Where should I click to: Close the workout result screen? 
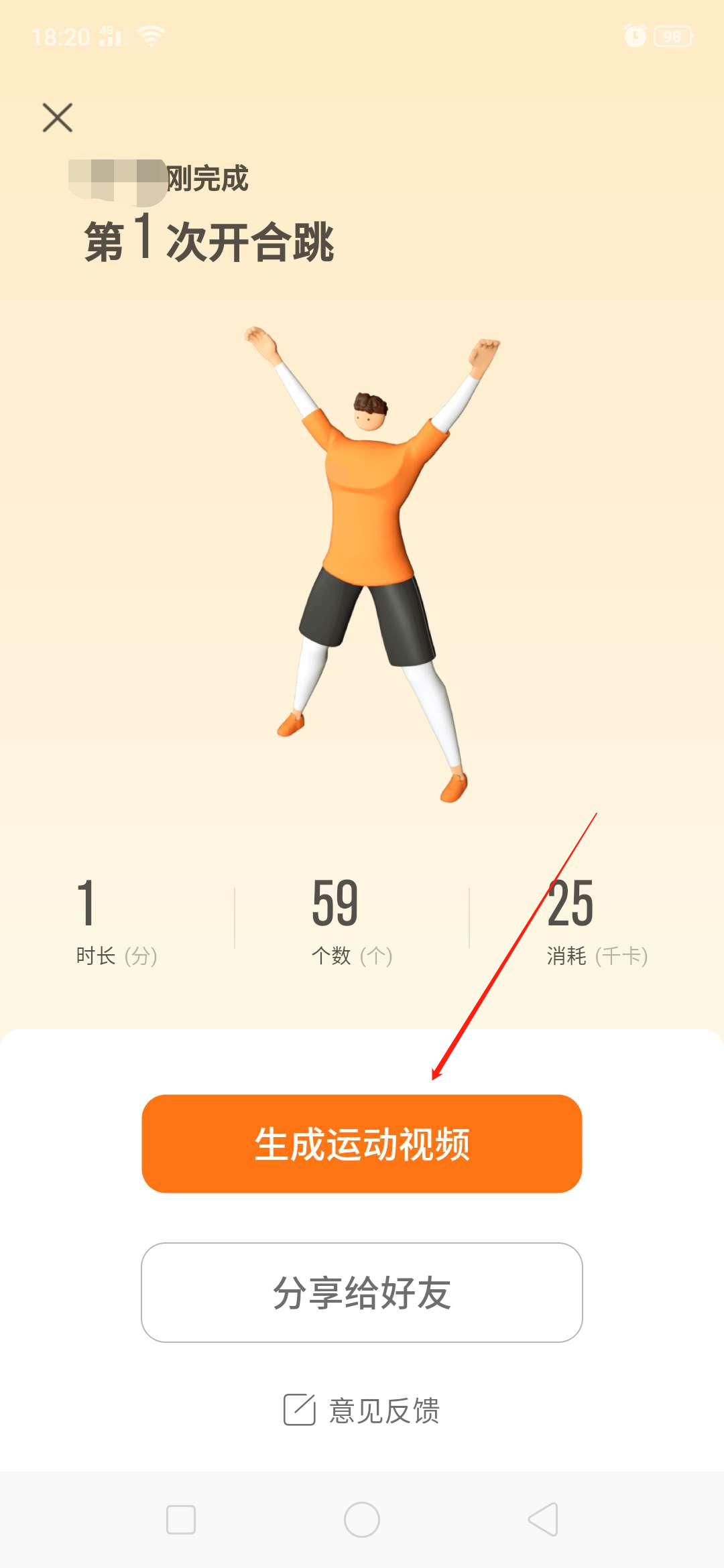pos(58,118)
